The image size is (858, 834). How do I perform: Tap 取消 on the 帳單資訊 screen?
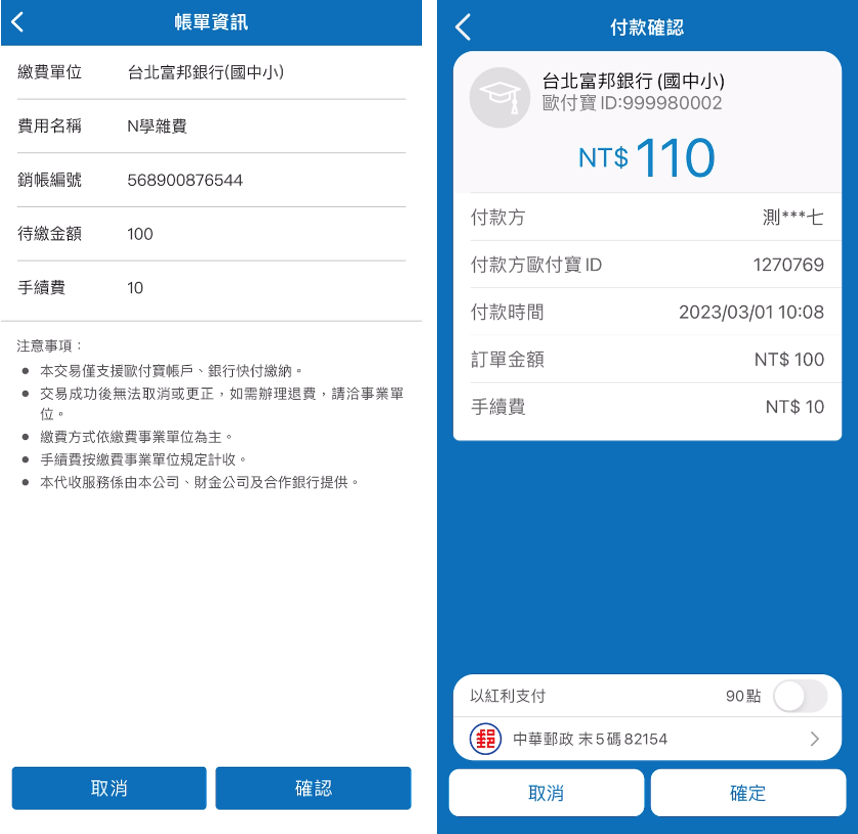(x=109, y=788)
